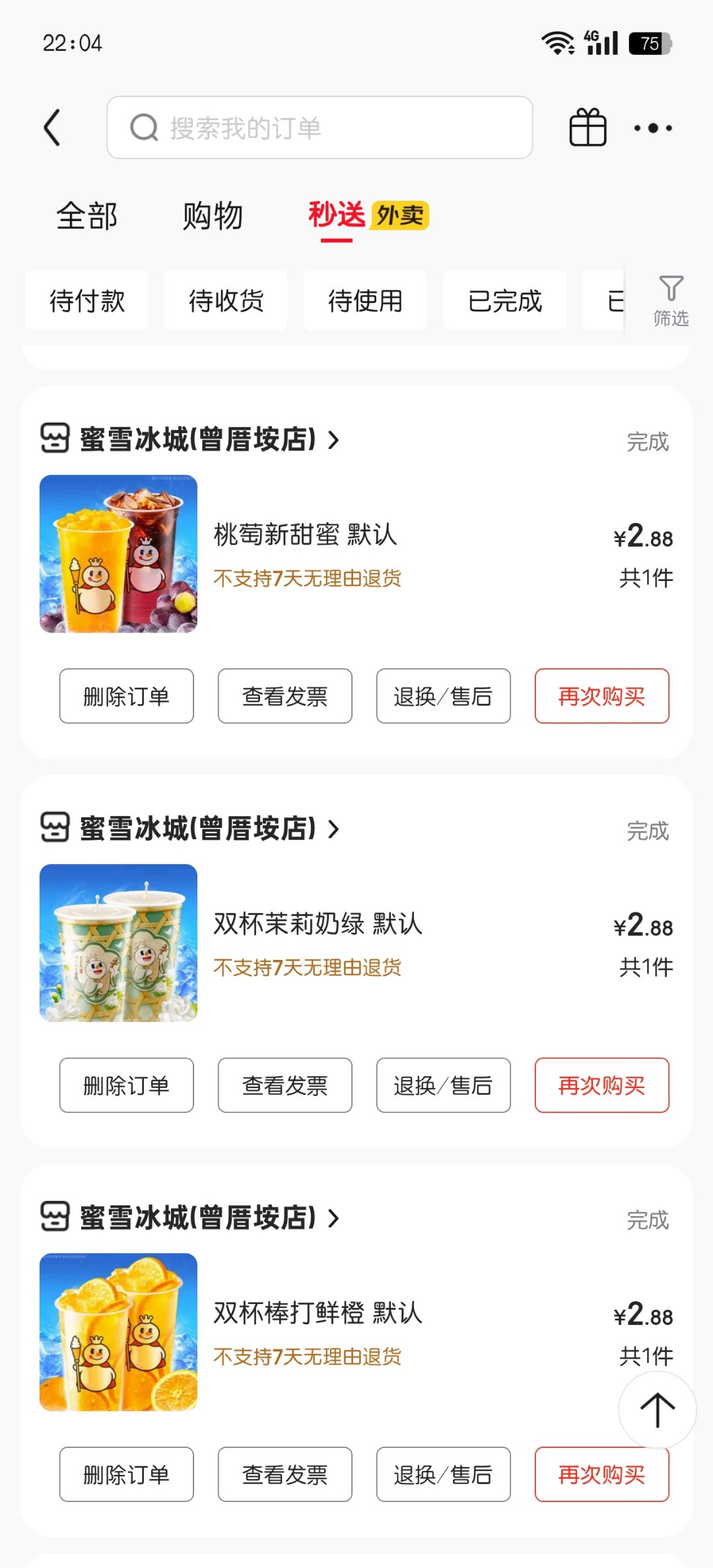This screenshot has height=1568, width=713.
Task: Buy 双杯茉莉奶绿 again with 再次购买
Action: pos(602,1085)
